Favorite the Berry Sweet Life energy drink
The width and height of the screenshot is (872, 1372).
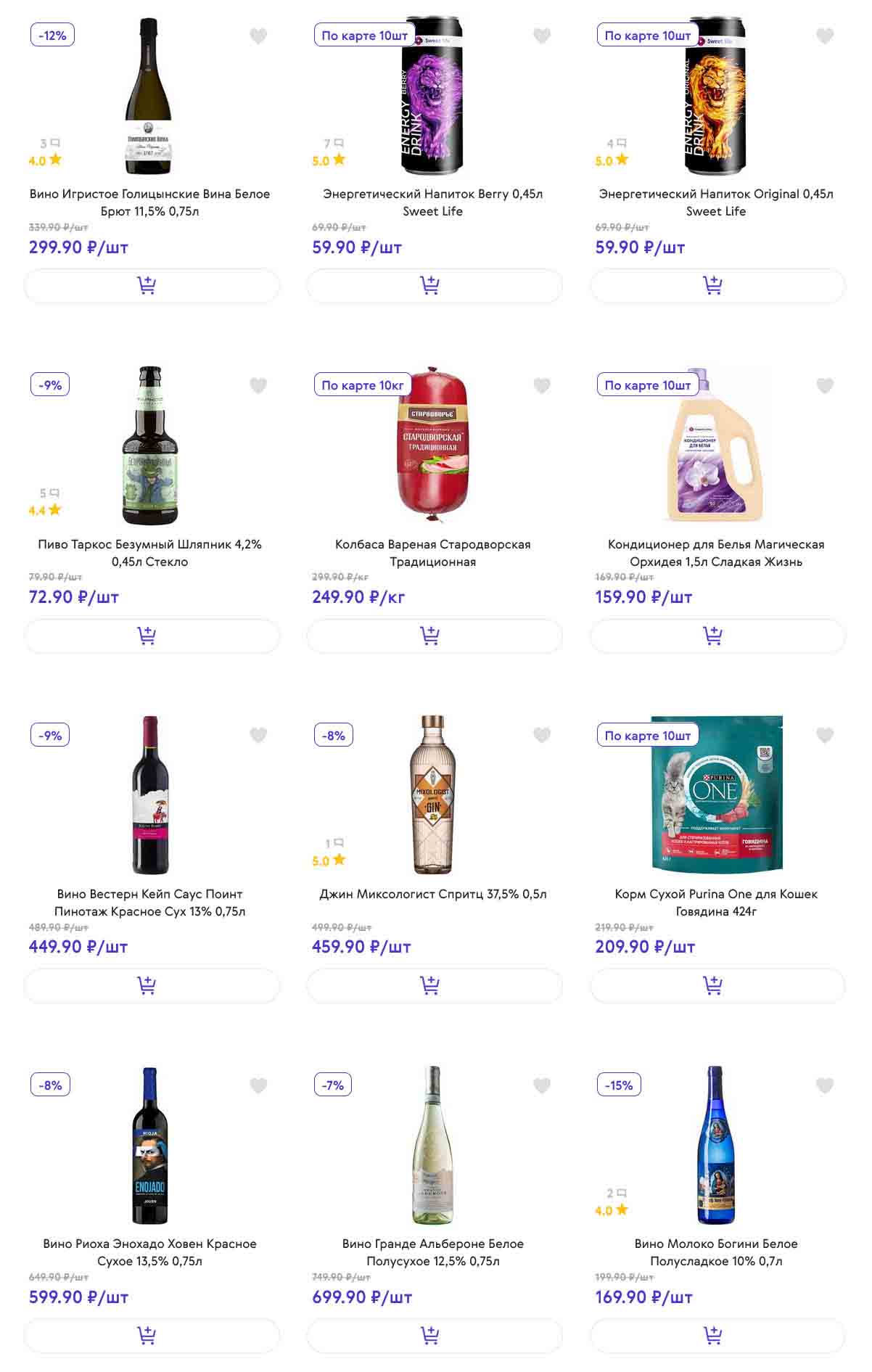(542, 36)
